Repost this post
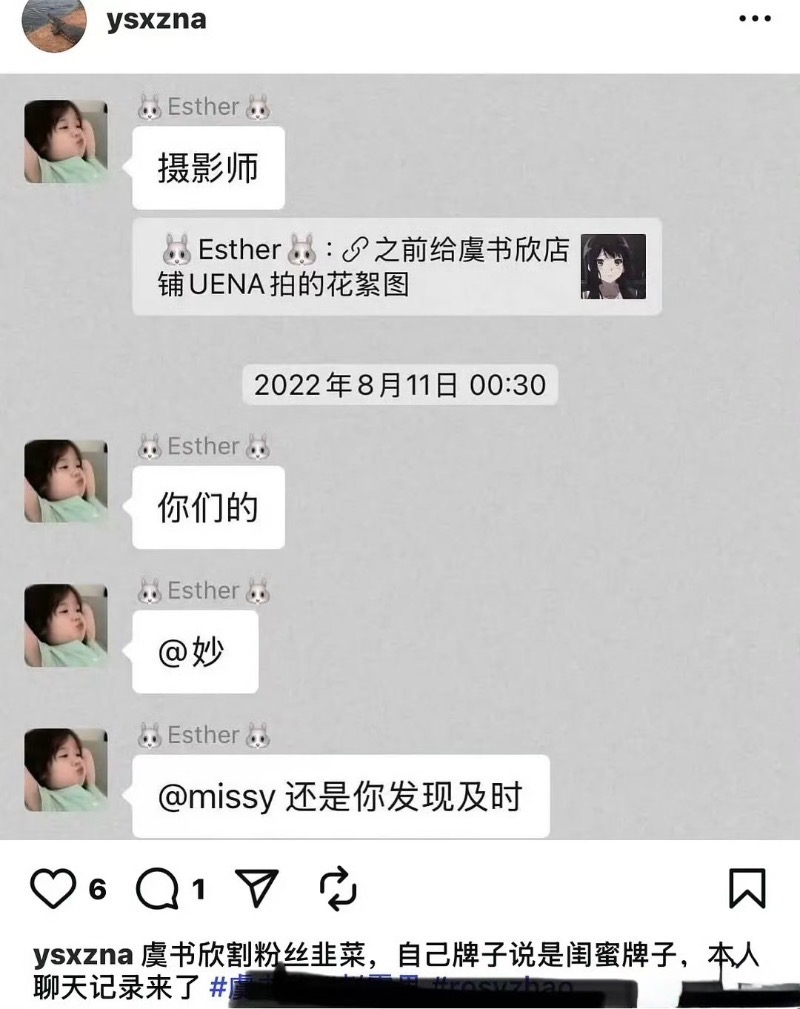The height and width of the screenshot is (1009, 800). (338, 888)
